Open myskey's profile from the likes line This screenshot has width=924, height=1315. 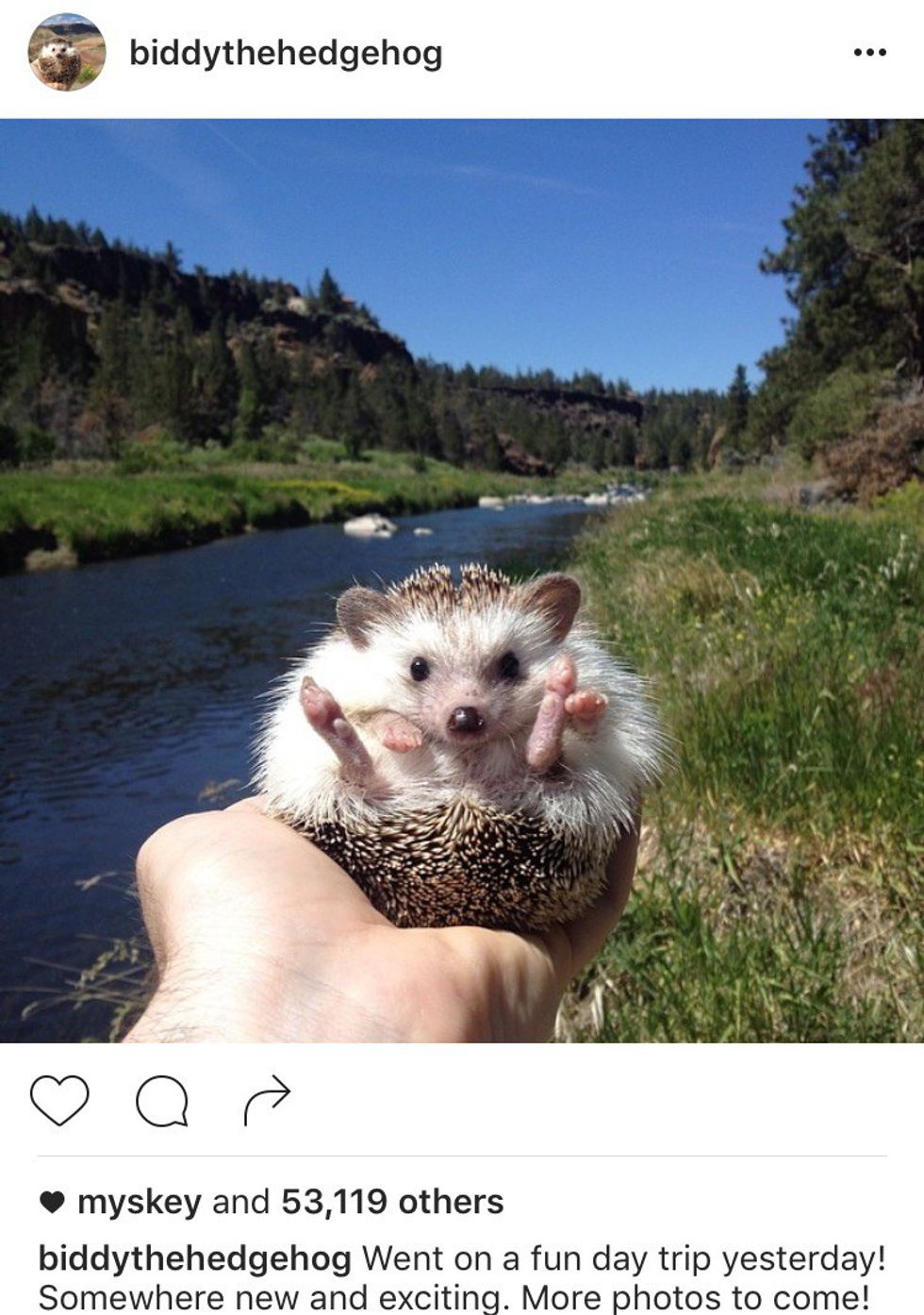[x=139, y=1202]
